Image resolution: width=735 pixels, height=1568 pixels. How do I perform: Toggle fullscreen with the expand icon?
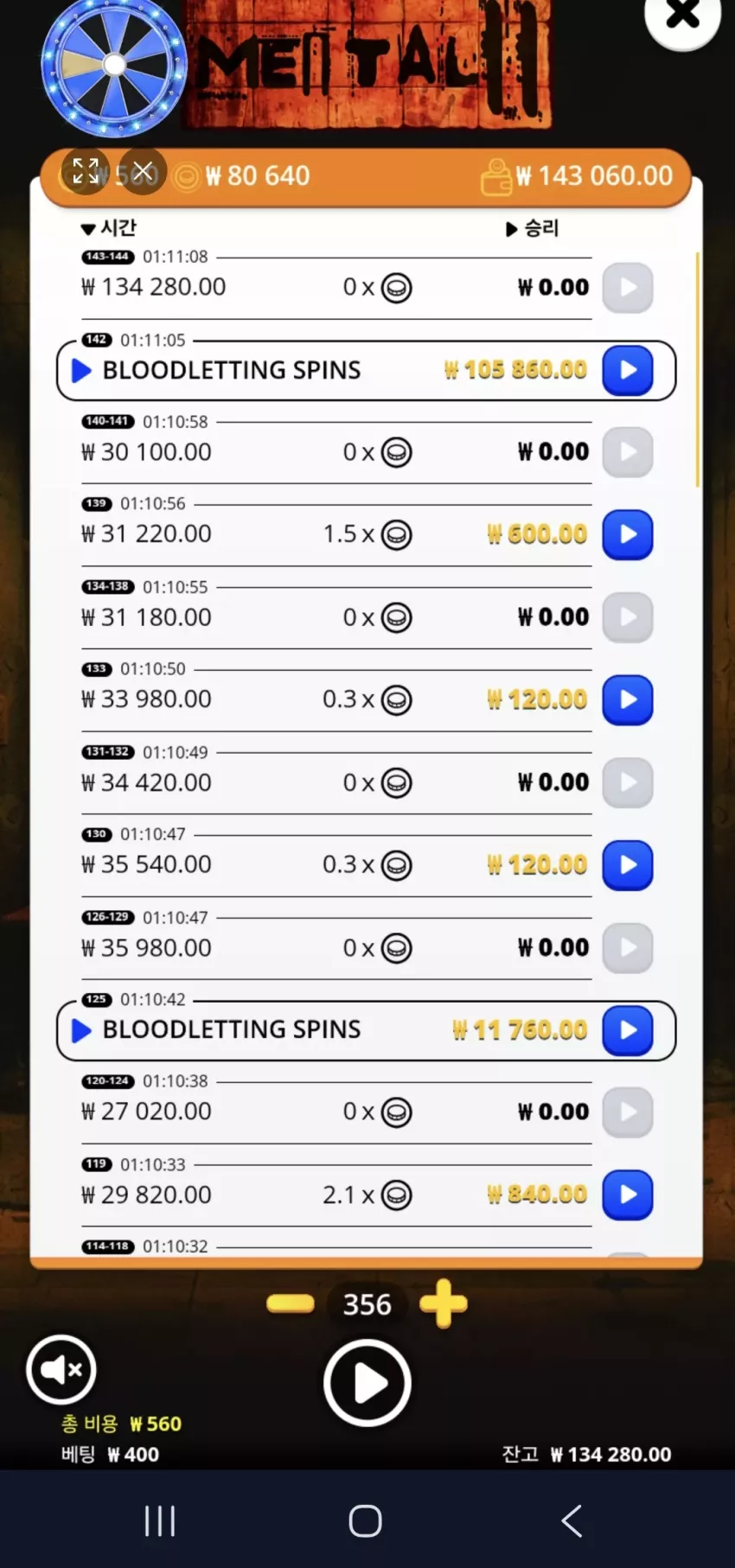(x=86, y=170)
